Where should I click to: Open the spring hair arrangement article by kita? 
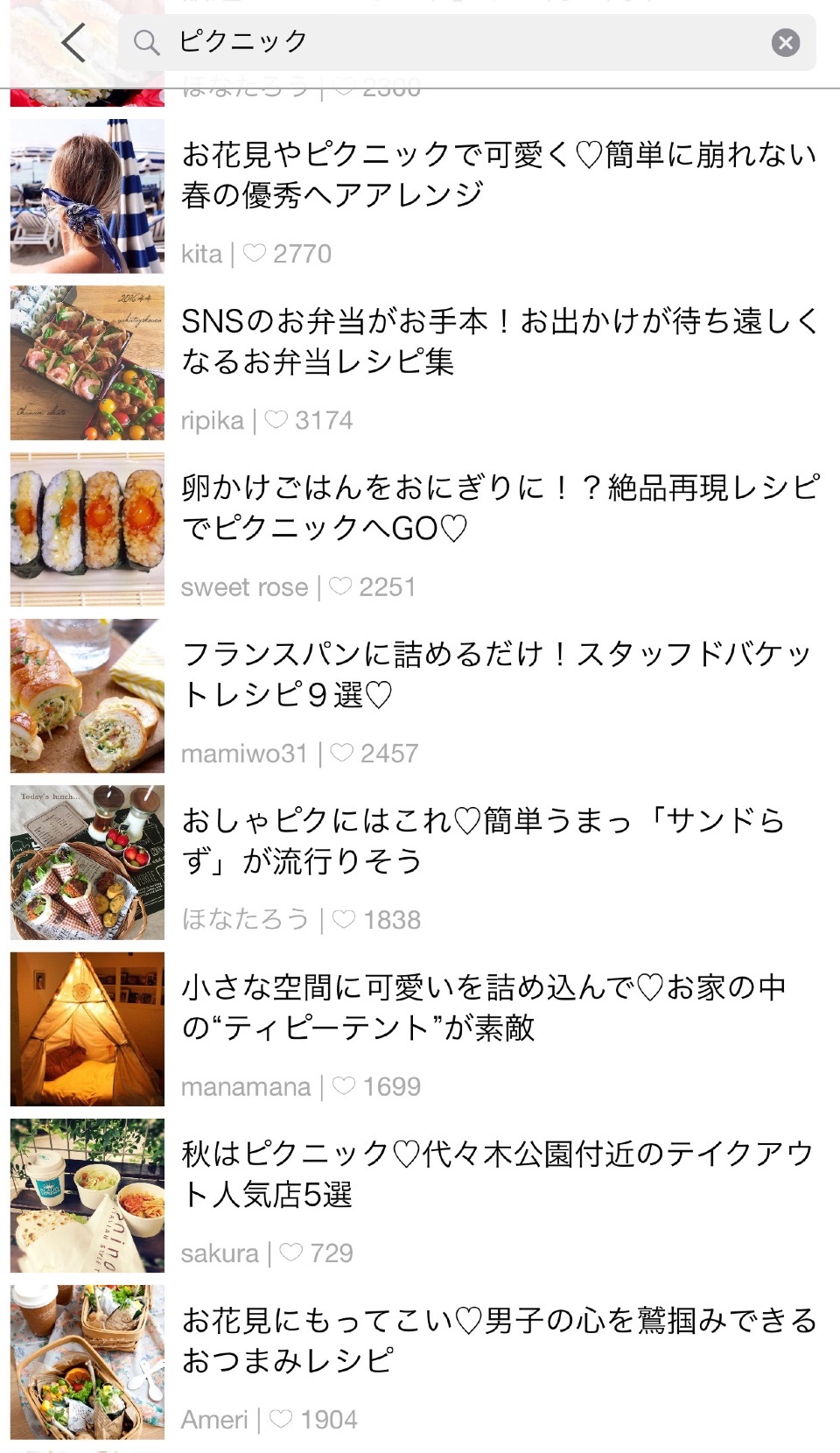[x=499, y=175]
